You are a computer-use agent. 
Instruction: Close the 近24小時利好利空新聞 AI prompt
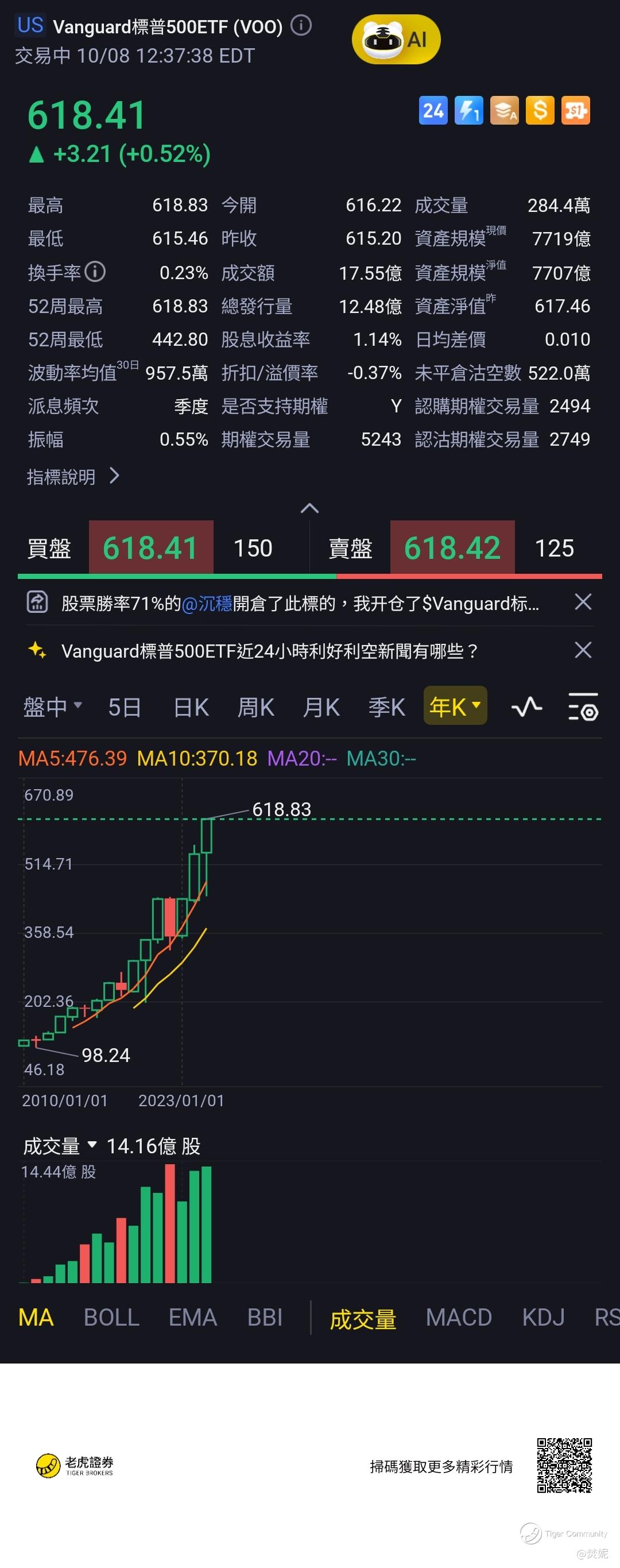(x=583, y=650)
